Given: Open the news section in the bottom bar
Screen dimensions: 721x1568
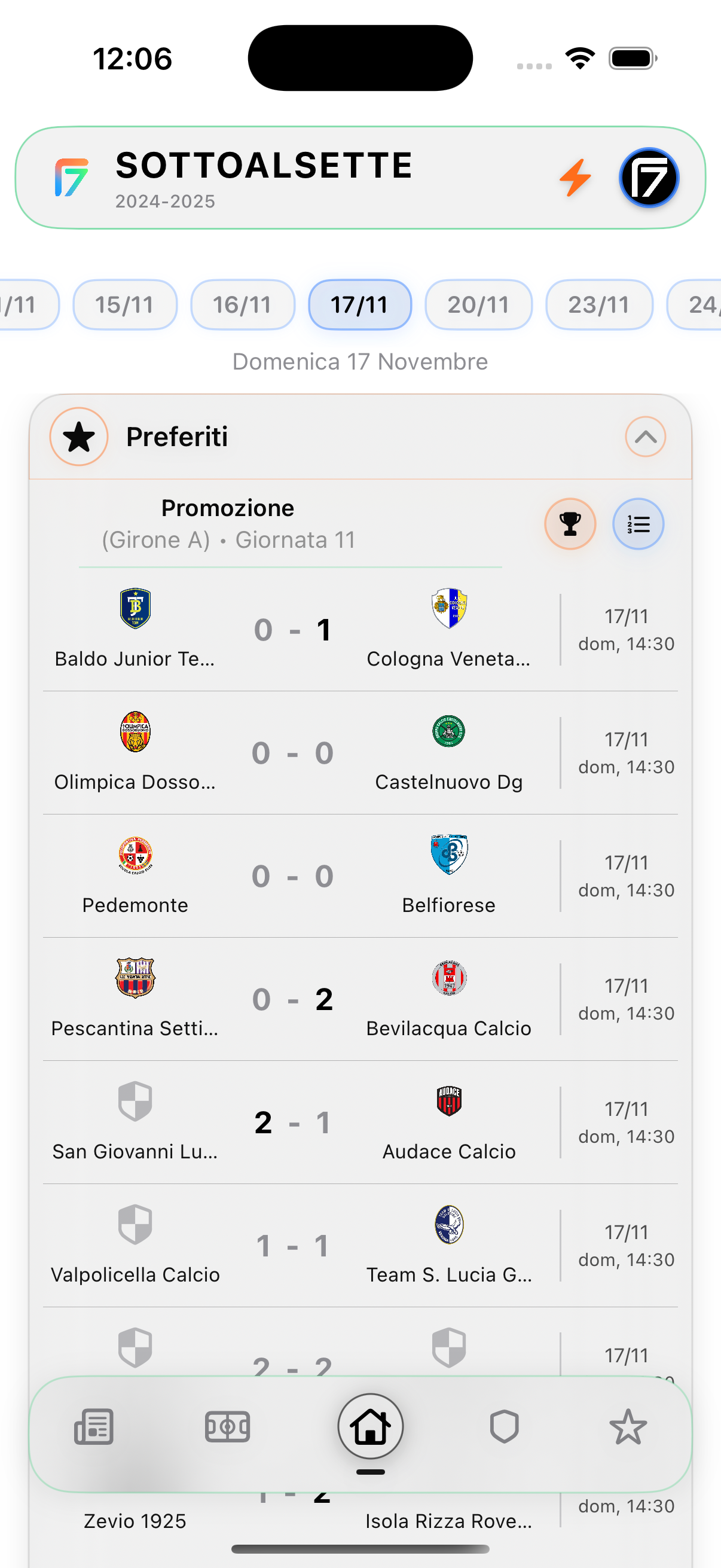Looking at the screenshot, I should 94,1426.
